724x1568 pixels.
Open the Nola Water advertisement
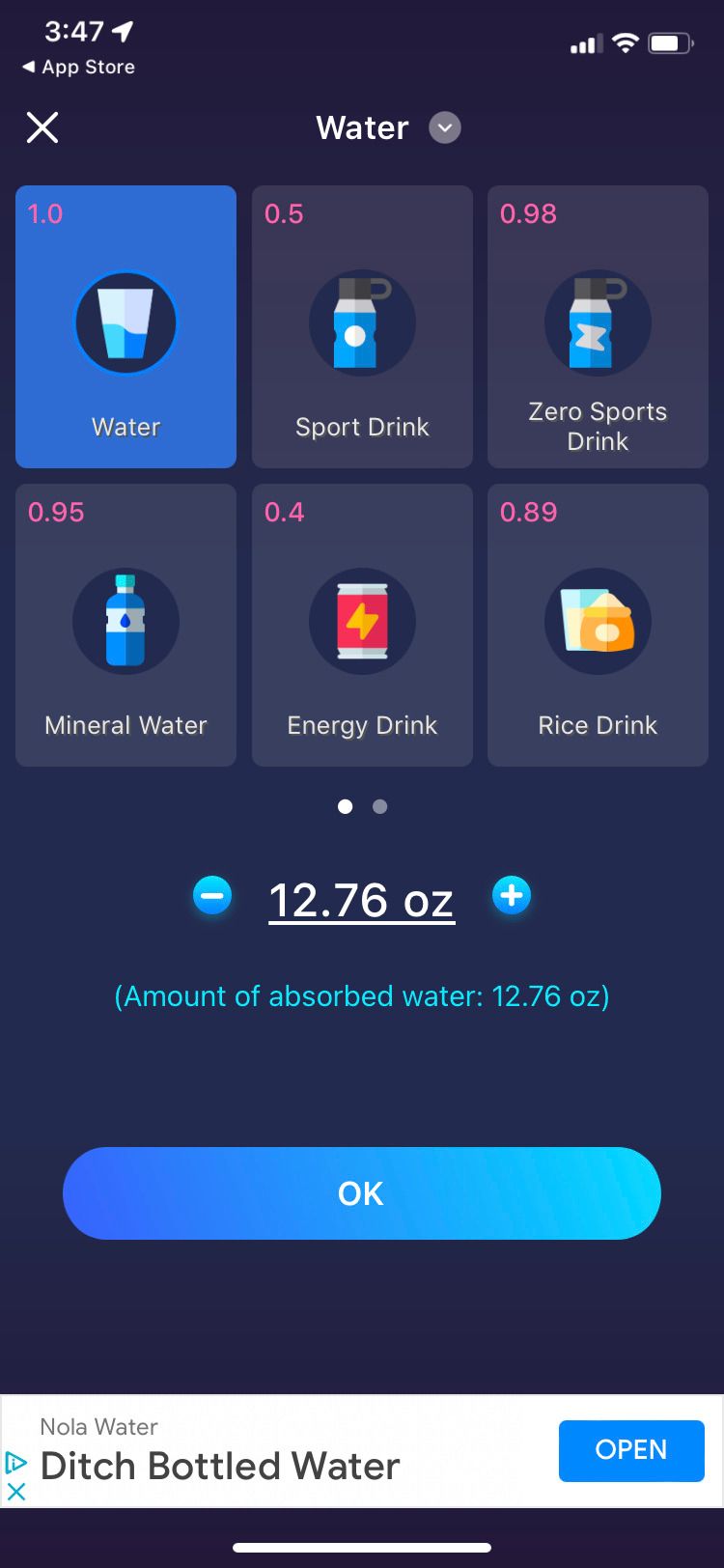click(290, 1451)
